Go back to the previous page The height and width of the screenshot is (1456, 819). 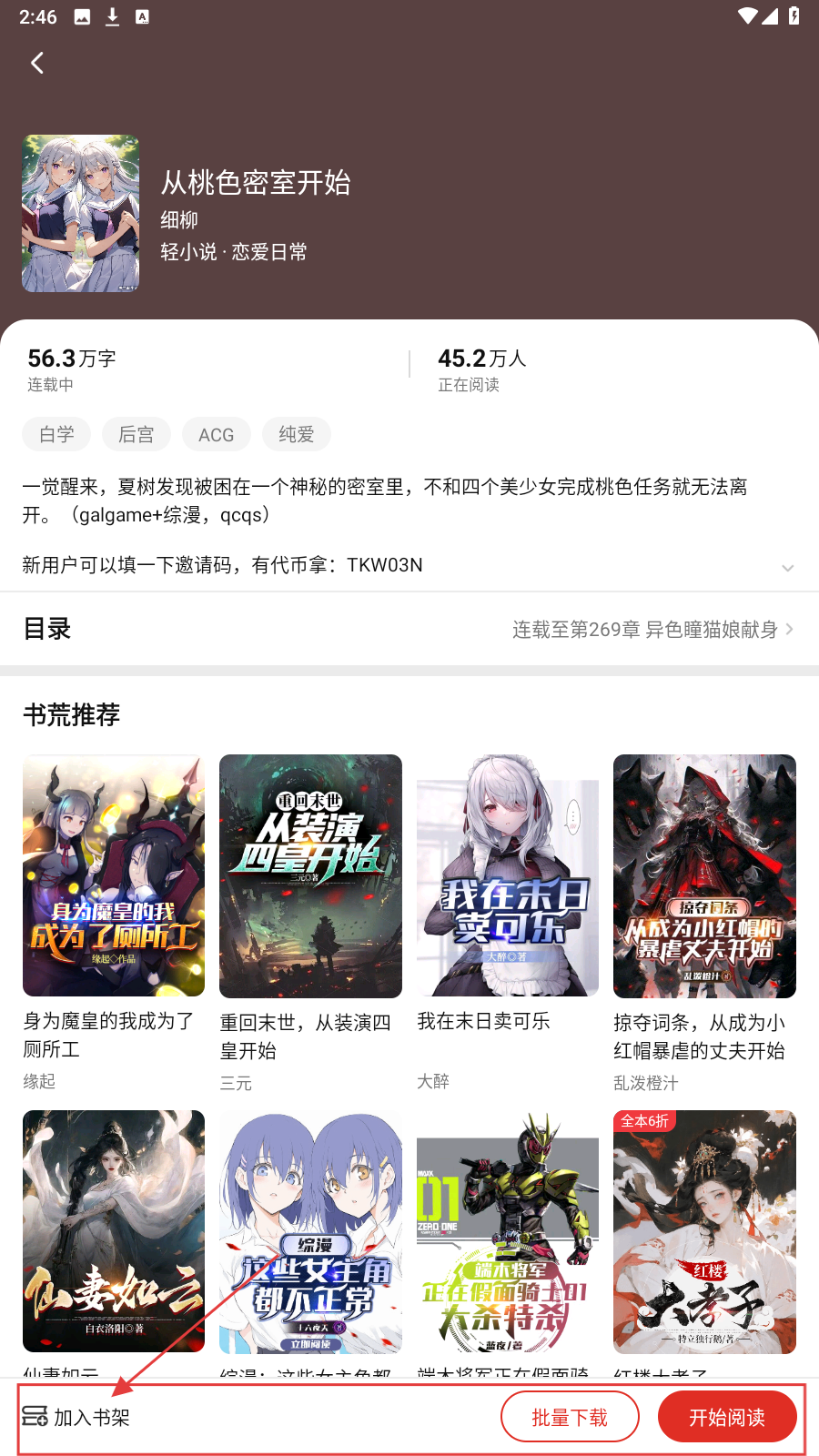tap(37, 63)
